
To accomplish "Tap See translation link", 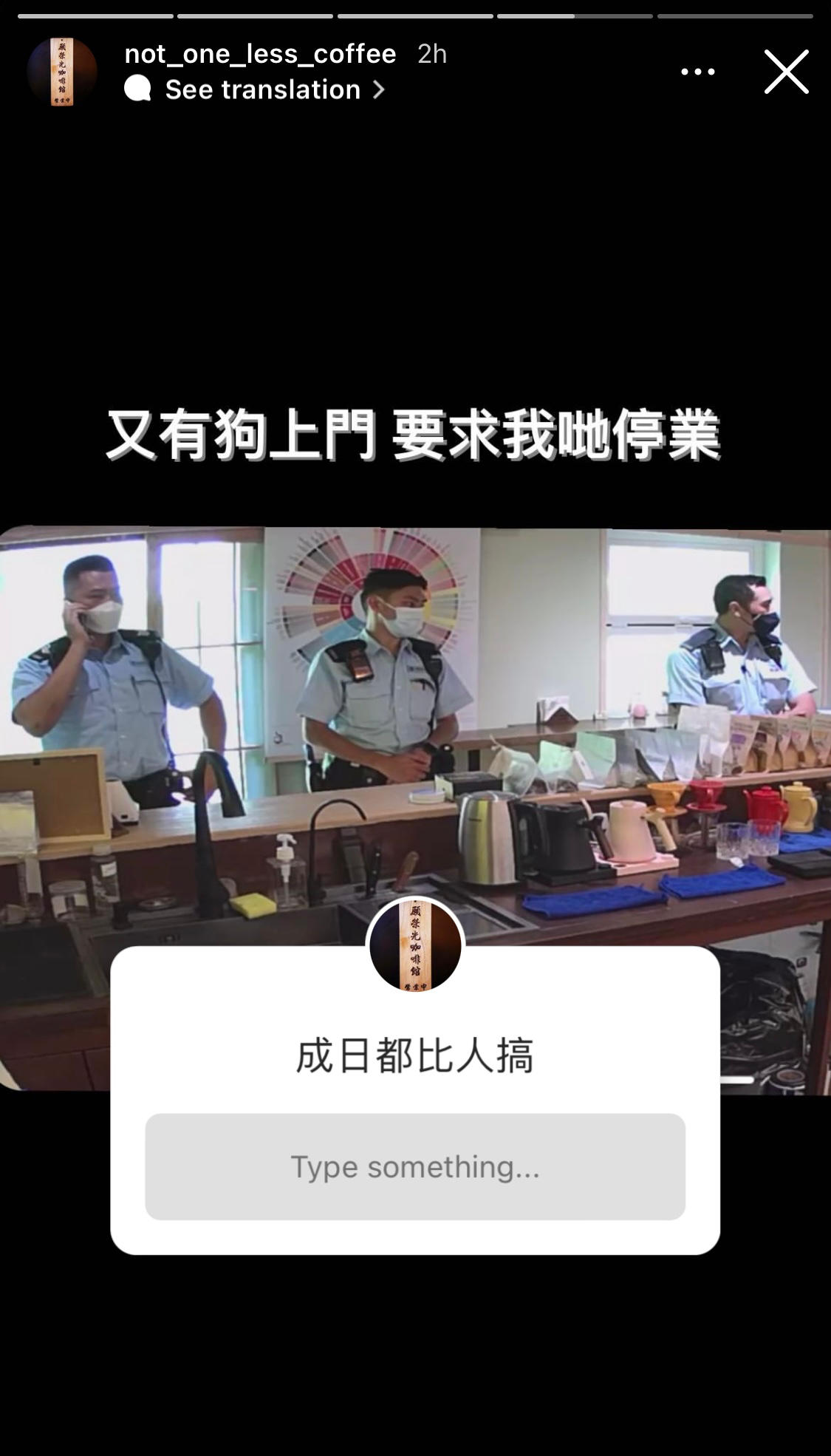I will pyautogui.click(x=262, y=89).
